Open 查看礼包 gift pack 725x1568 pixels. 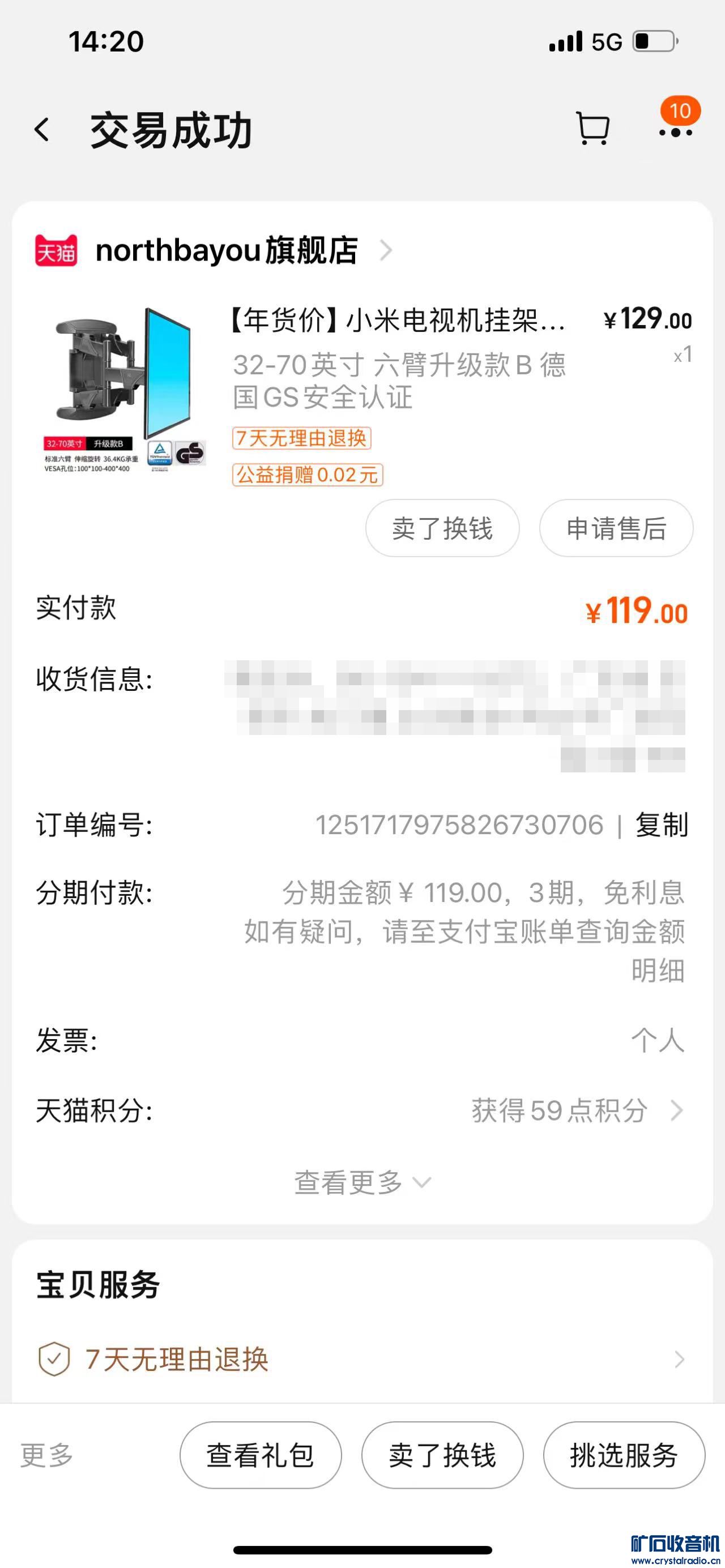point(261,1455)
